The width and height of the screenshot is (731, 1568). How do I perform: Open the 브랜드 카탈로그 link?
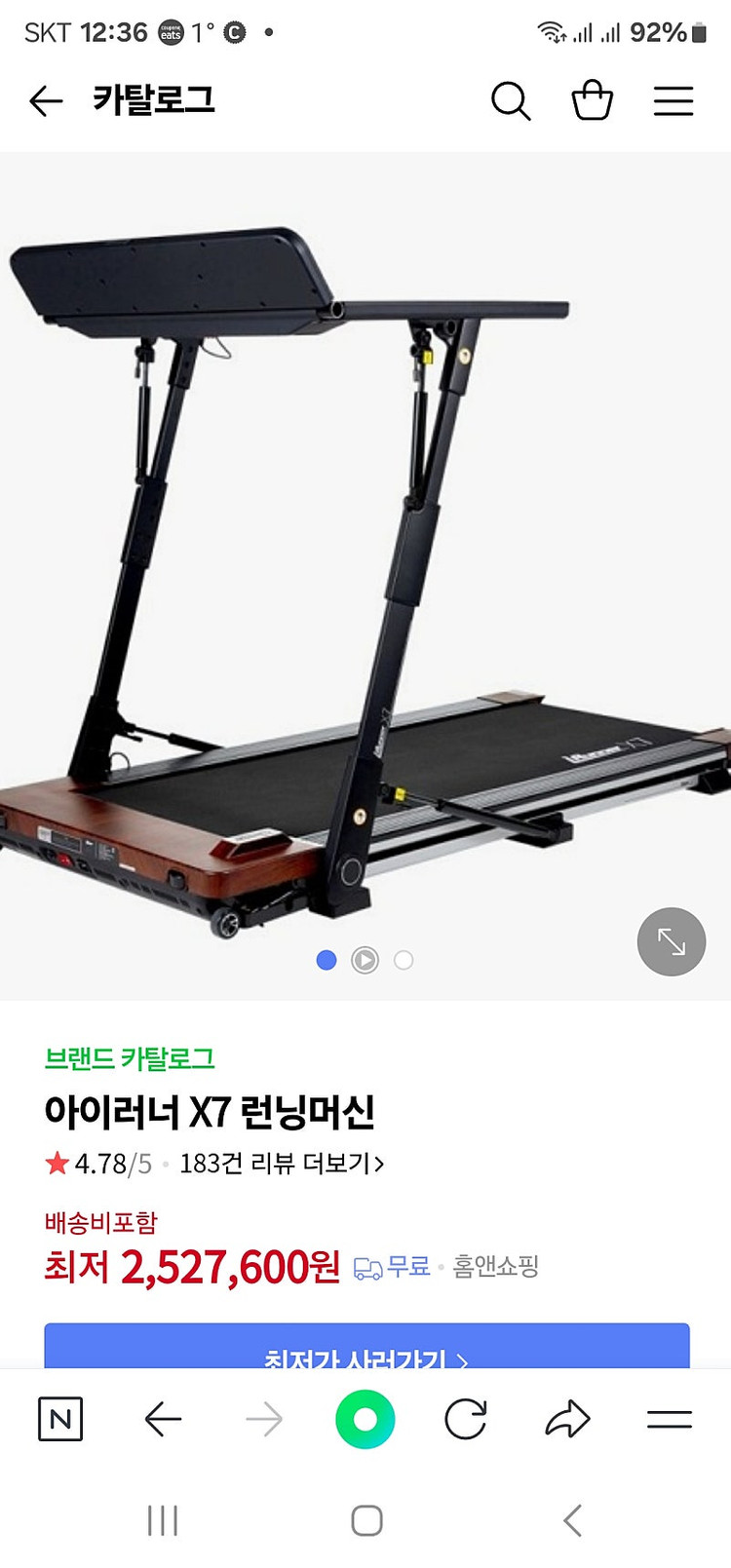[x=130, y=1058]
